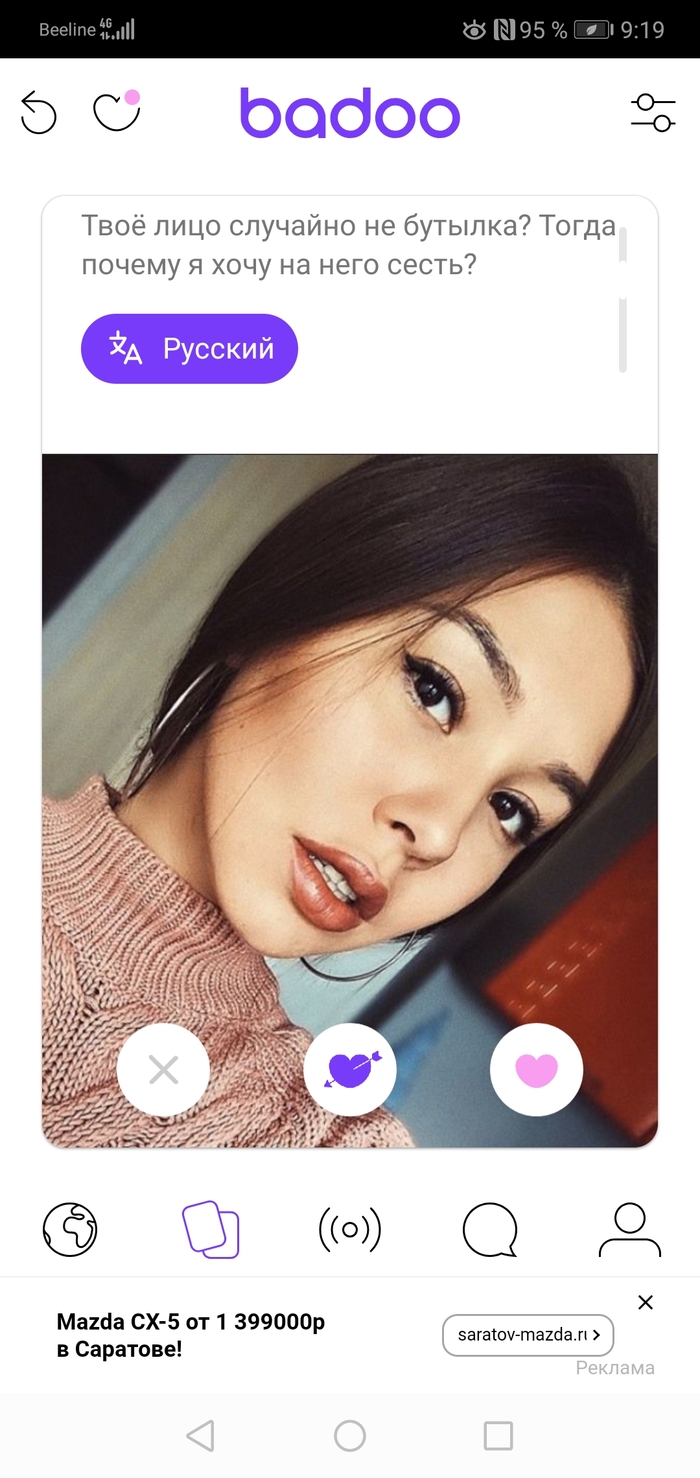This screenshot has height=1478, width=700.
Task: Switch to the People Nearby globe tab
Action: [x=70, y=1229]
